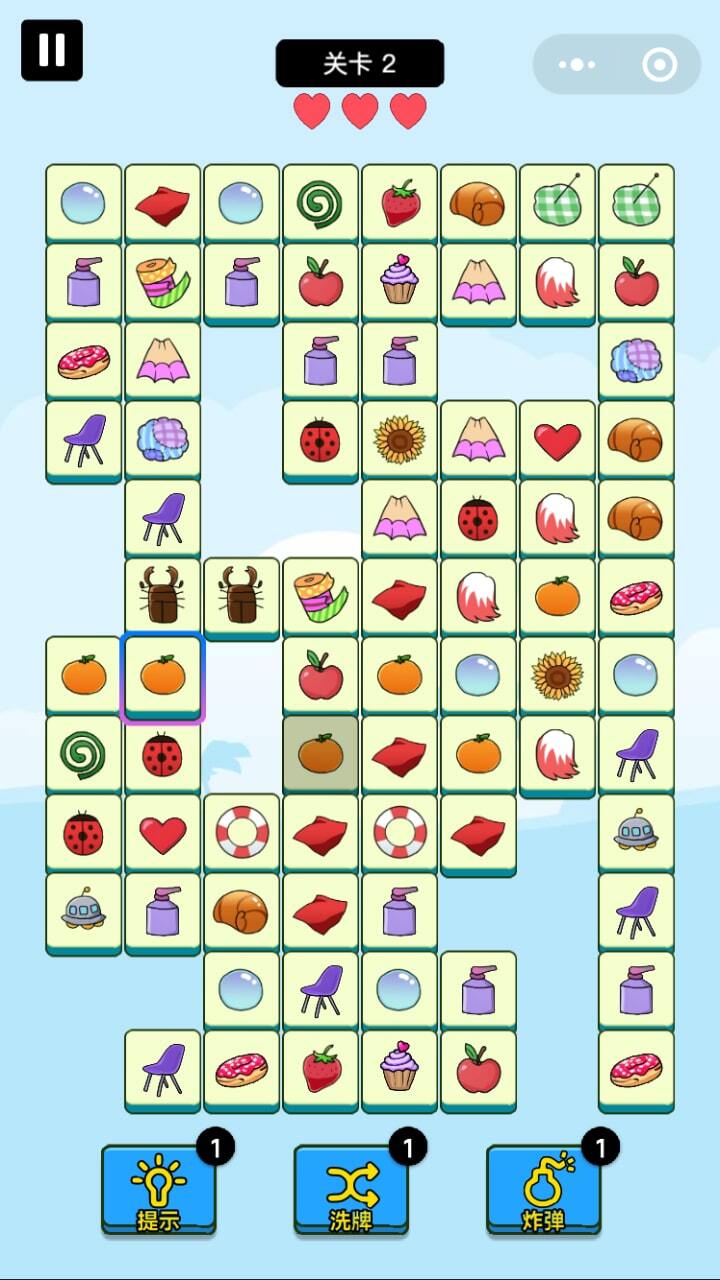This screenshot has width=720, height=1280.
Task: Tap the blue-outlined selected orange tile
Action: (163, 677)
